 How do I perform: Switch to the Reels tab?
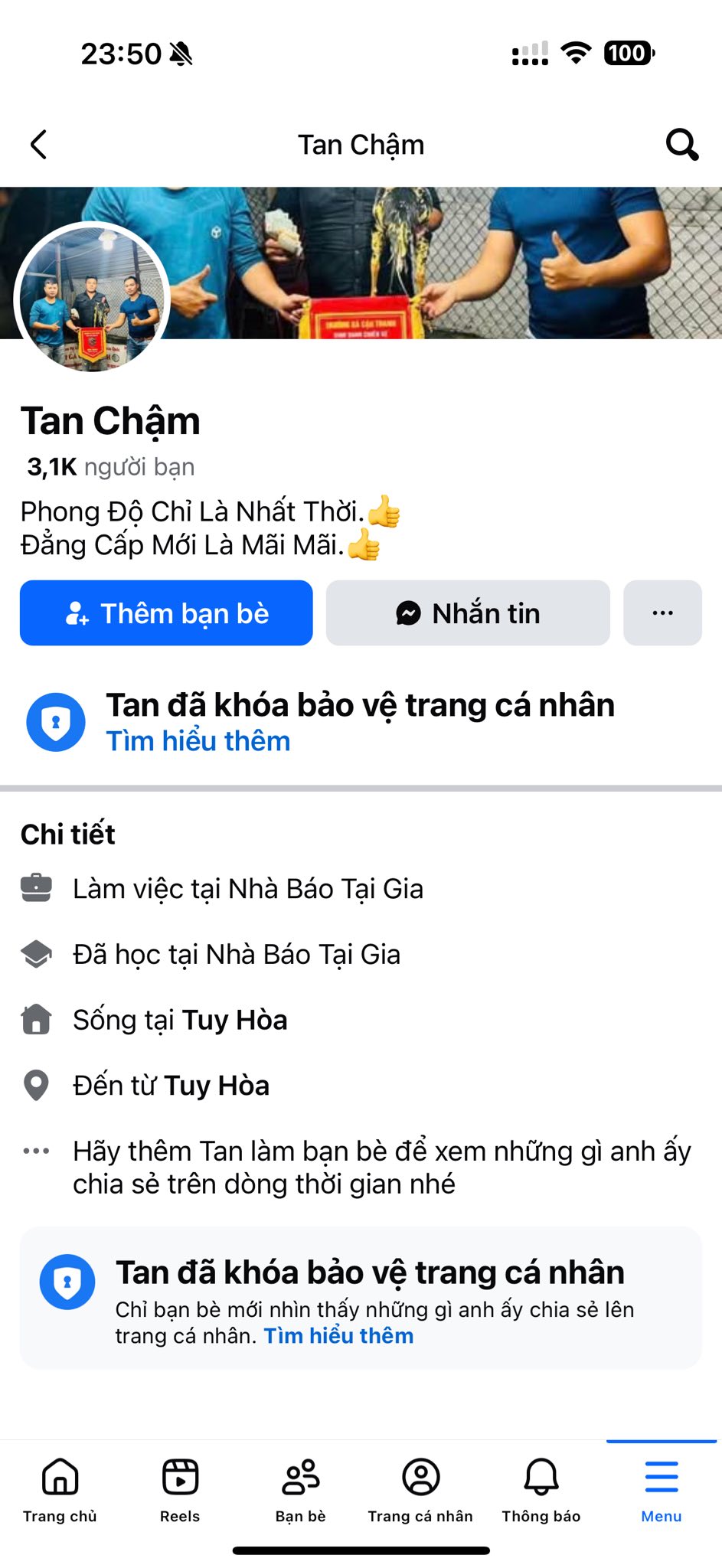click(180, 1488)
